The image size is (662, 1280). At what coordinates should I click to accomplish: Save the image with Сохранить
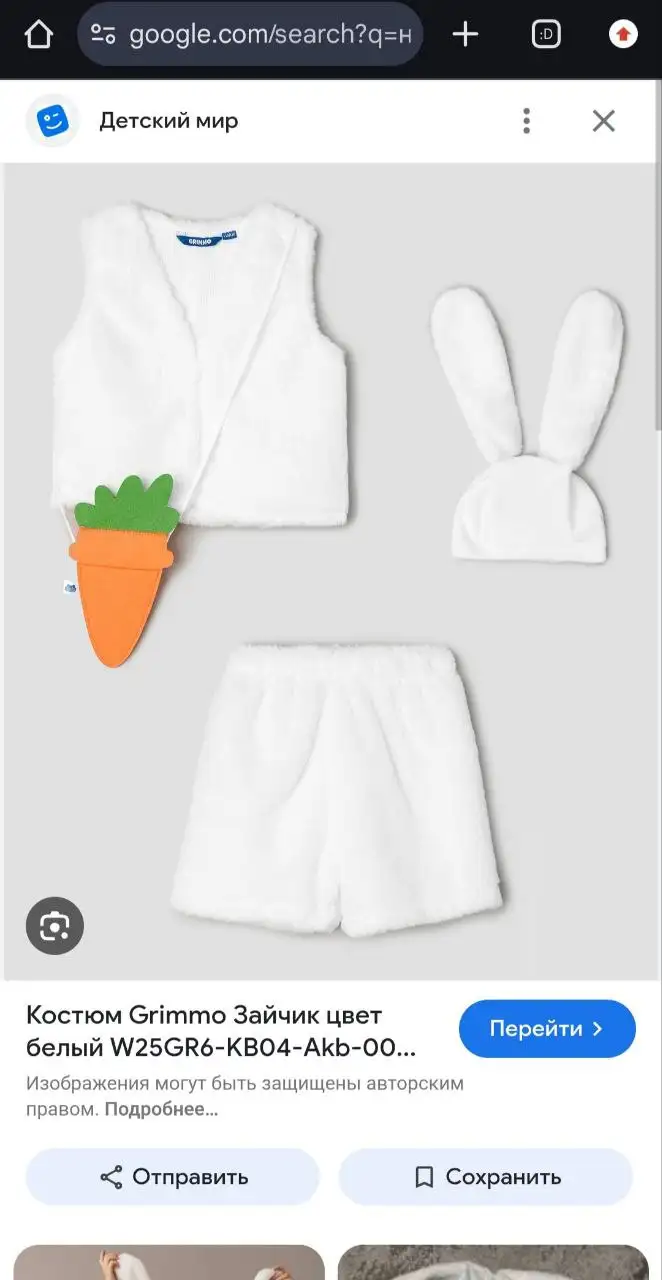tap(486, 1177)
